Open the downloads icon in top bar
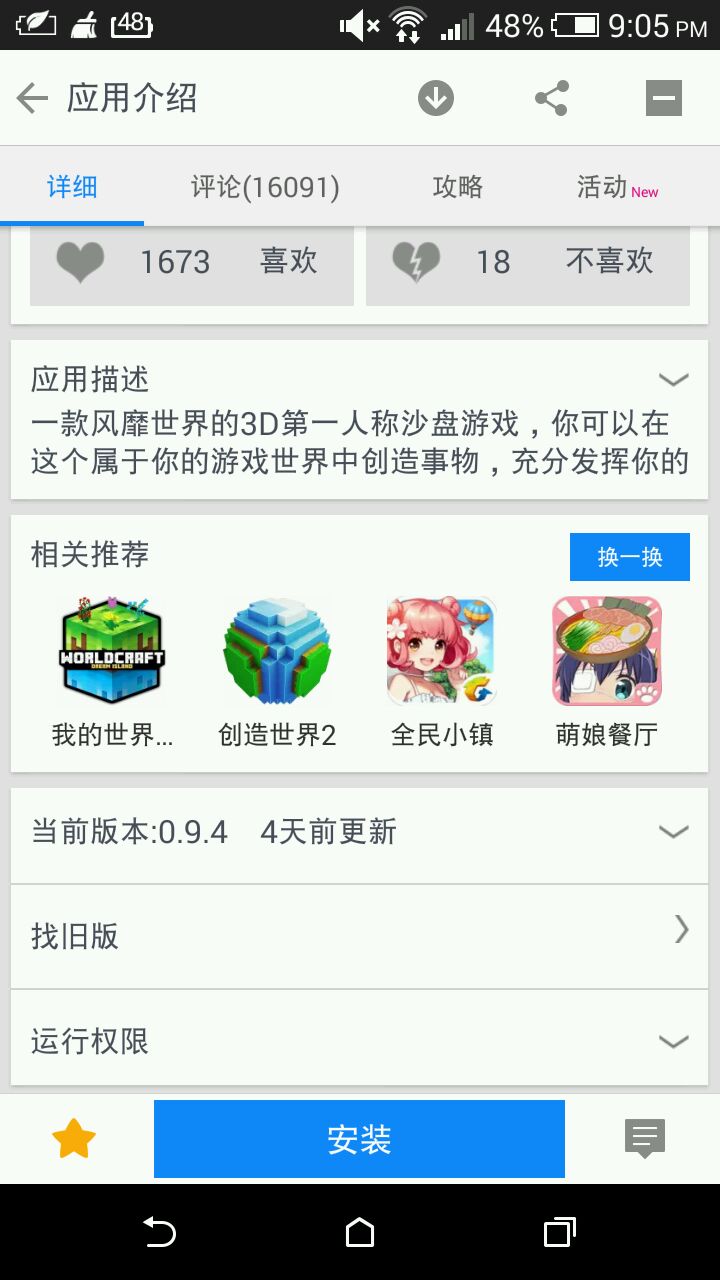The image size is (720, 1280). point(435,98)
